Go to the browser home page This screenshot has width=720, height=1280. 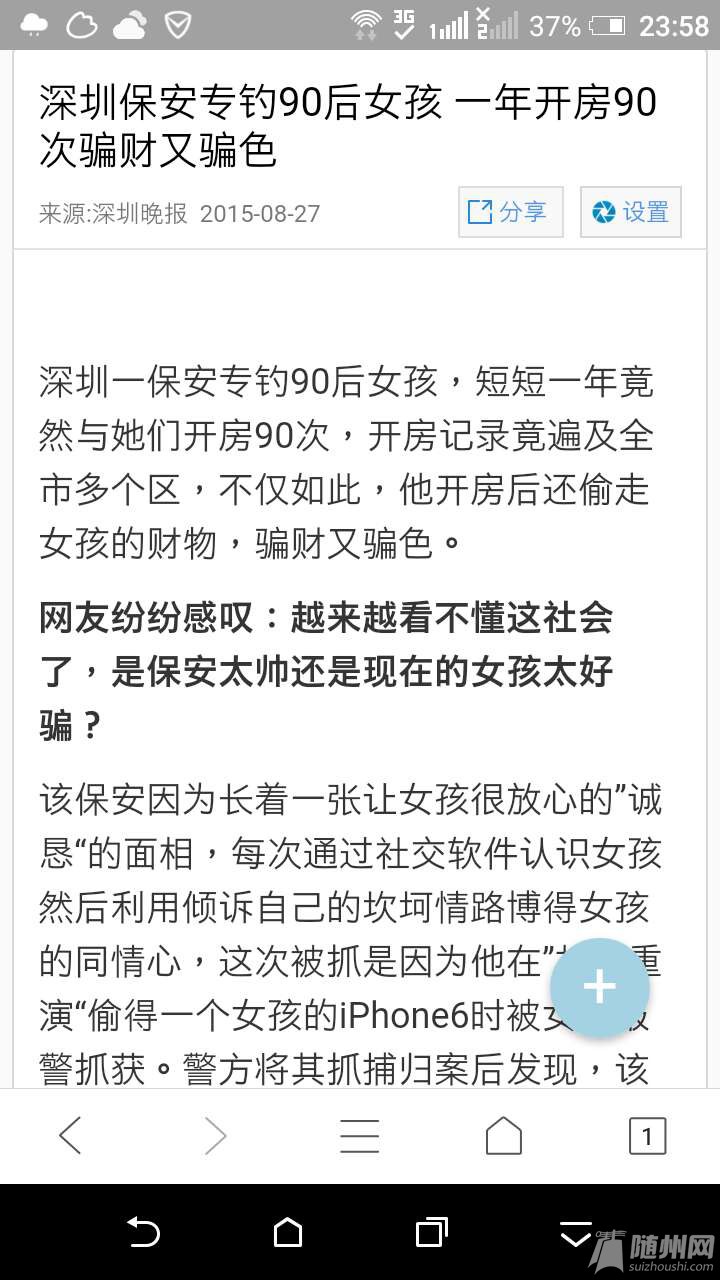tap(503, 1136)
